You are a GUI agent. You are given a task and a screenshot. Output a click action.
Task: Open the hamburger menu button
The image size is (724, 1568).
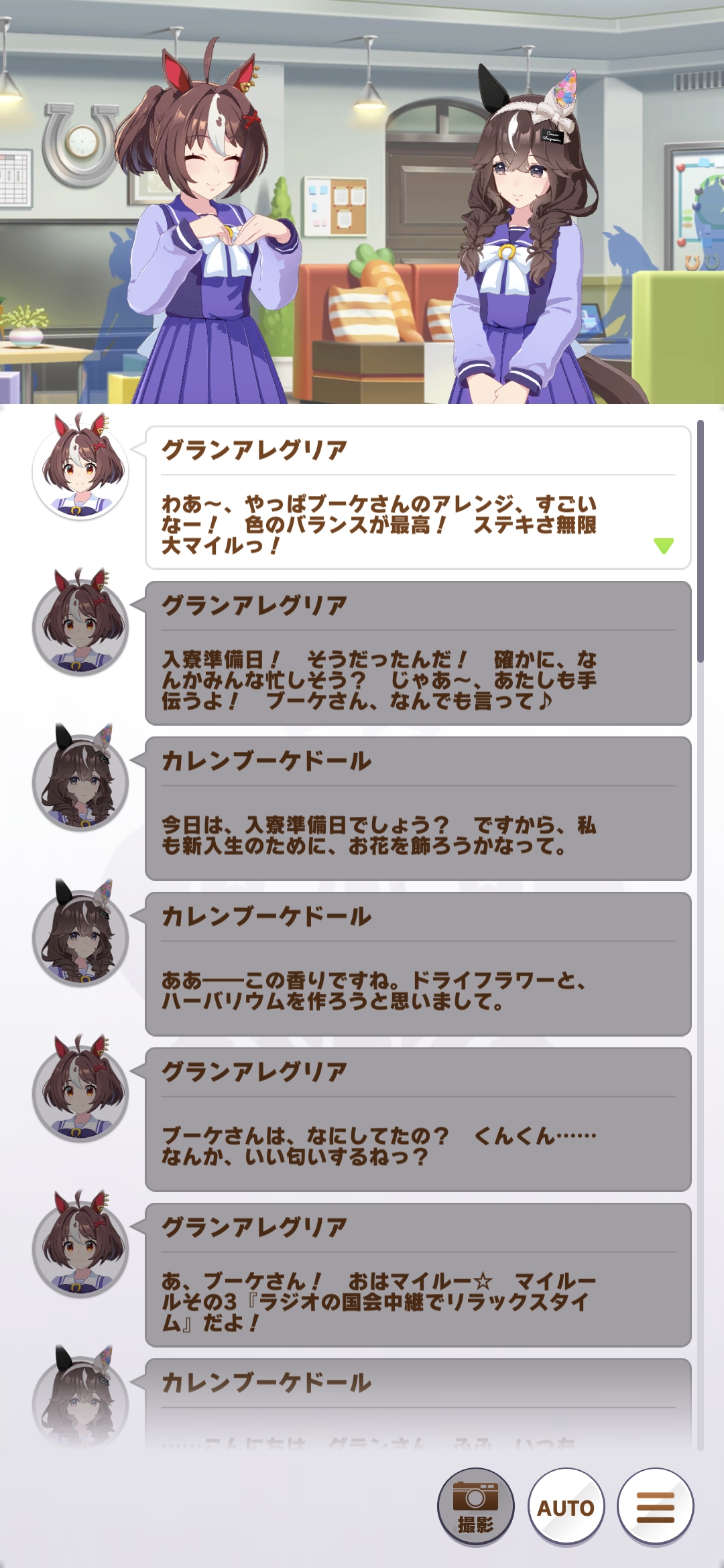(x=655, y=1506)
